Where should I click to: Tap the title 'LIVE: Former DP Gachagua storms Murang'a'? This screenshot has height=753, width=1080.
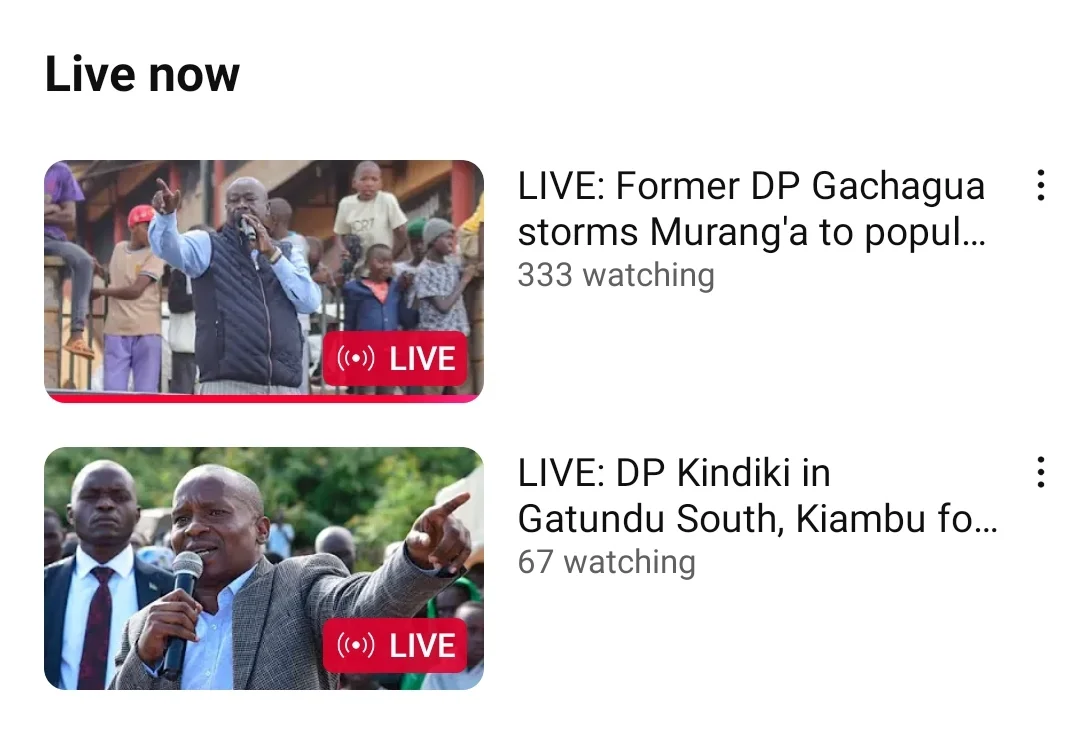(x=751, y=209)
